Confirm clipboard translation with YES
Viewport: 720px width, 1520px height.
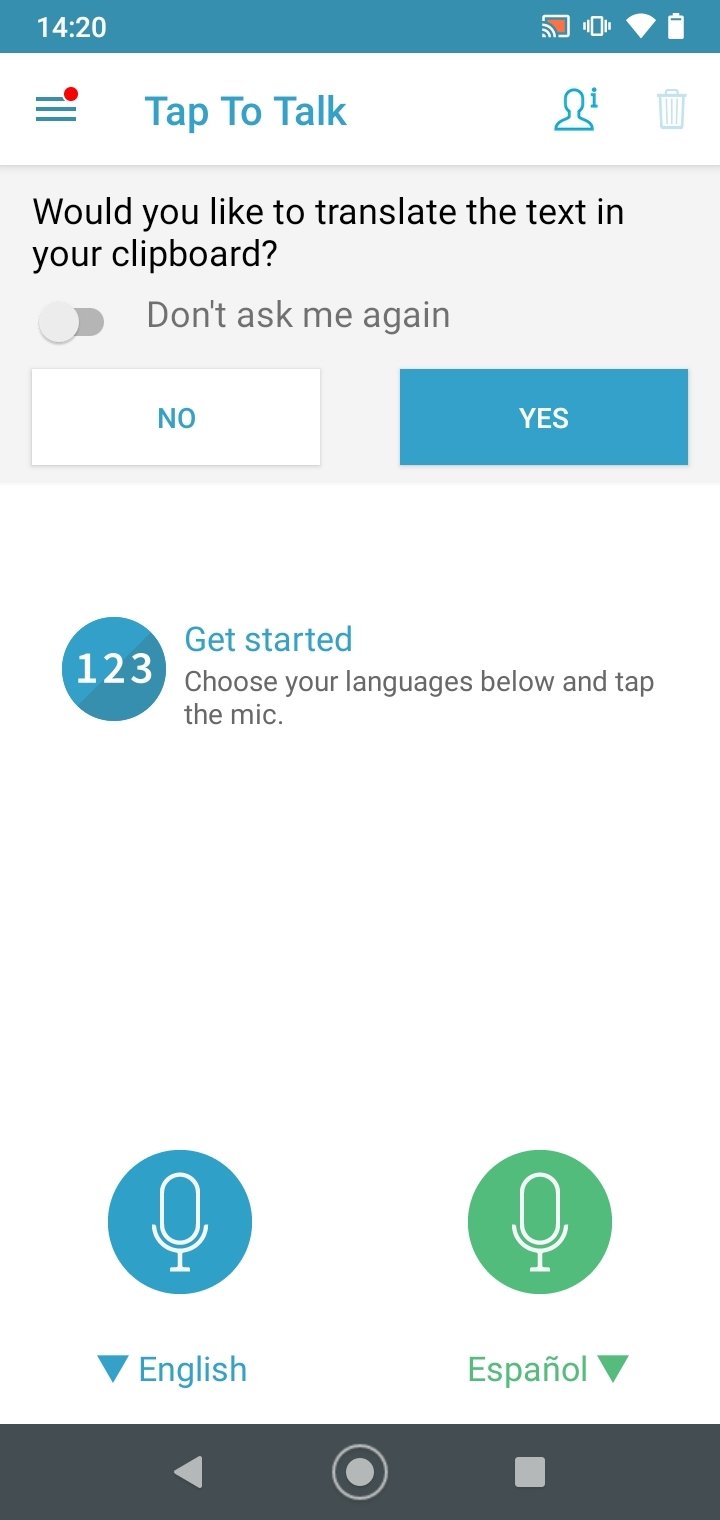point(544,417)
